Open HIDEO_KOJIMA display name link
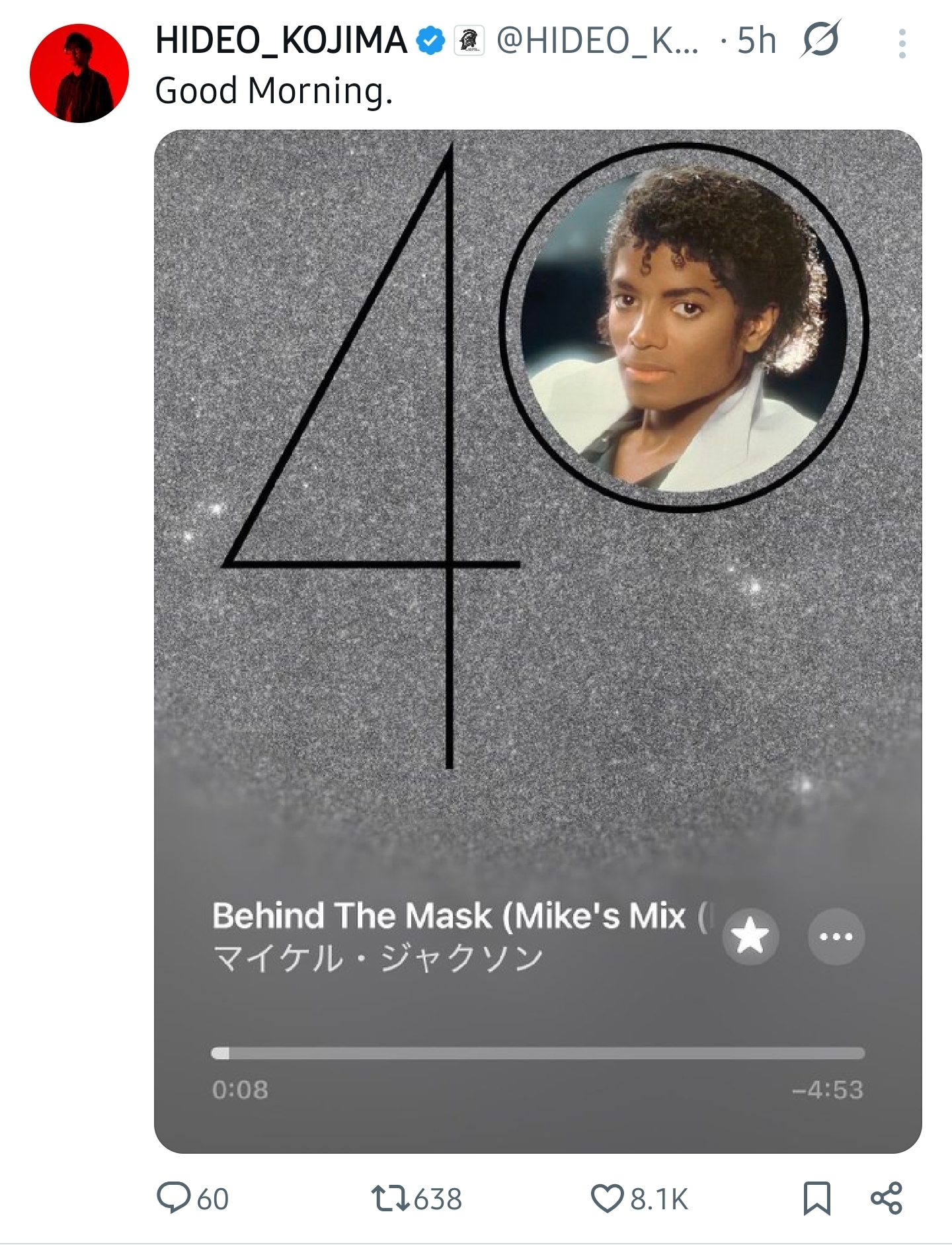Image resolution: width=952 pixels, height=1245 pixels. (281, 40)
